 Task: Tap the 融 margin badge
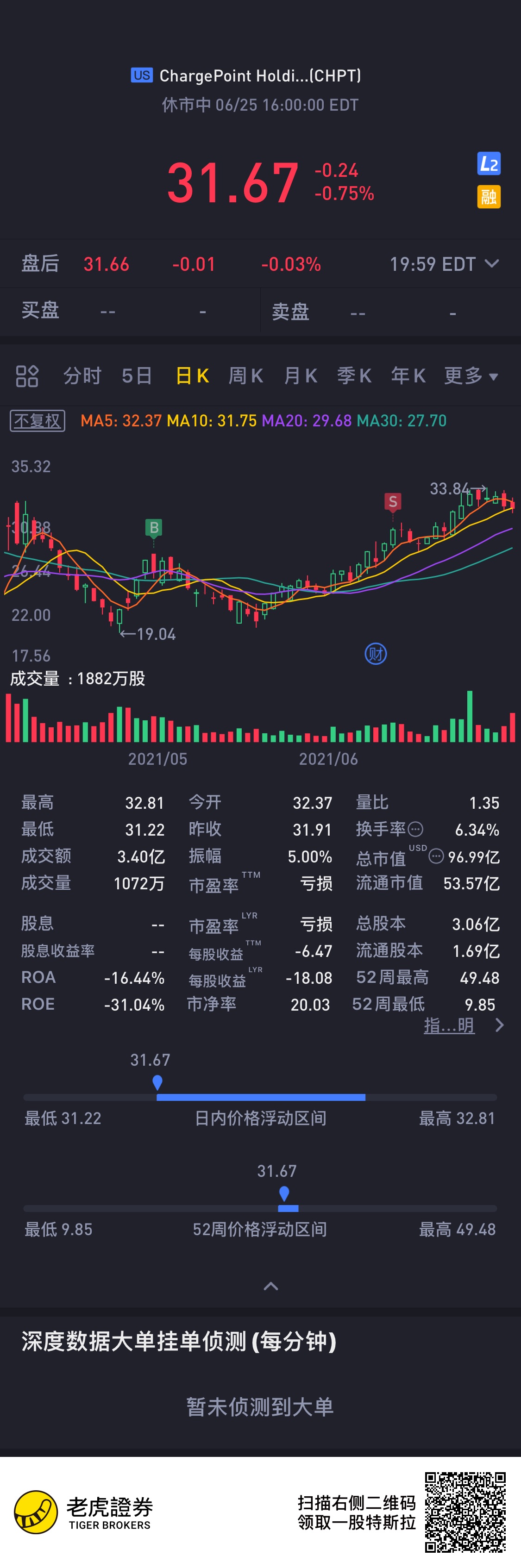[x=489, y=197]
